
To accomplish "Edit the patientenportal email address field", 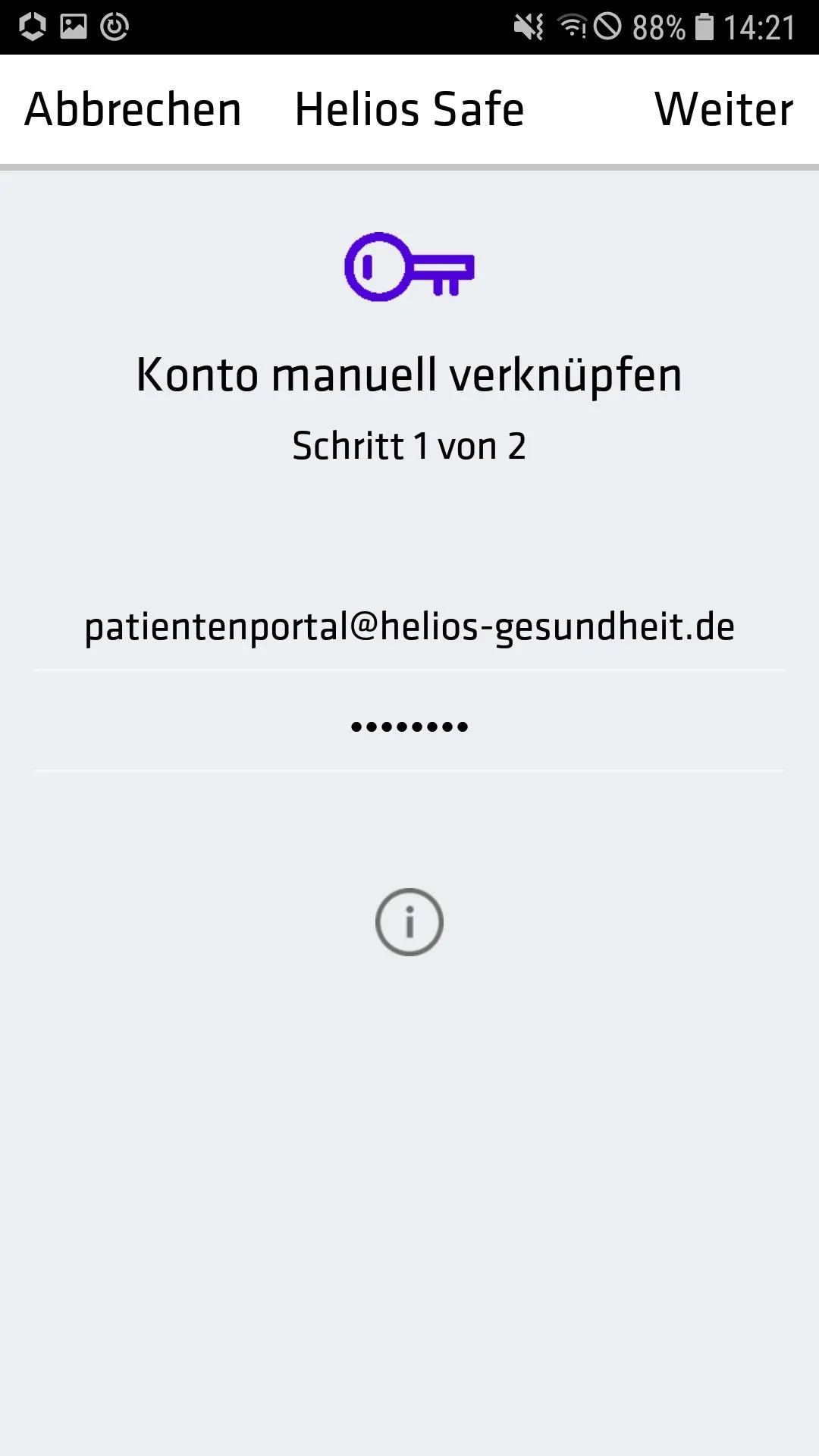I will tap(409, 627).
